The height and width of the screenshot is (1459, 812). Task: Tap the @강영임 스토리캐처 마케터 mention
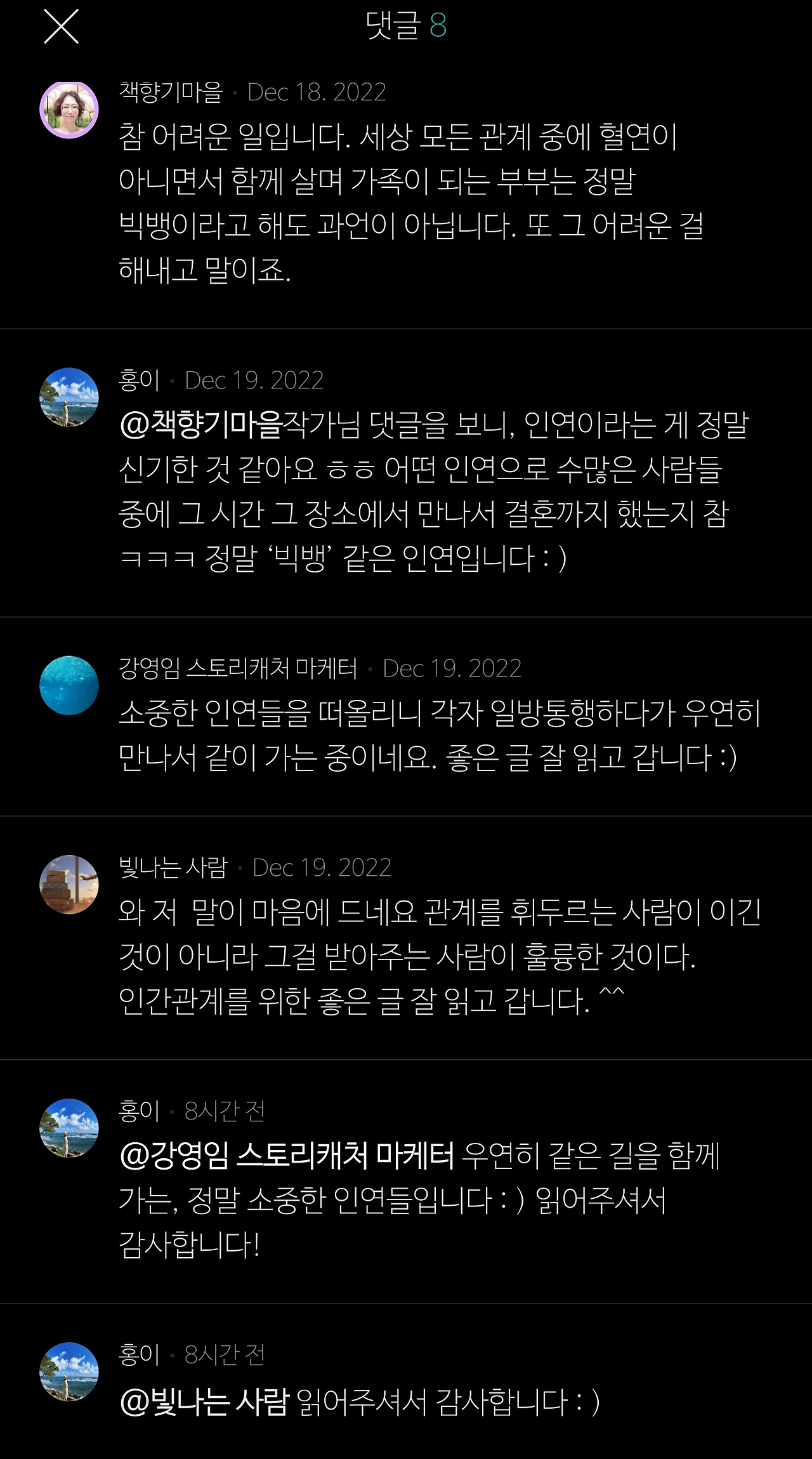point(287,1155)
